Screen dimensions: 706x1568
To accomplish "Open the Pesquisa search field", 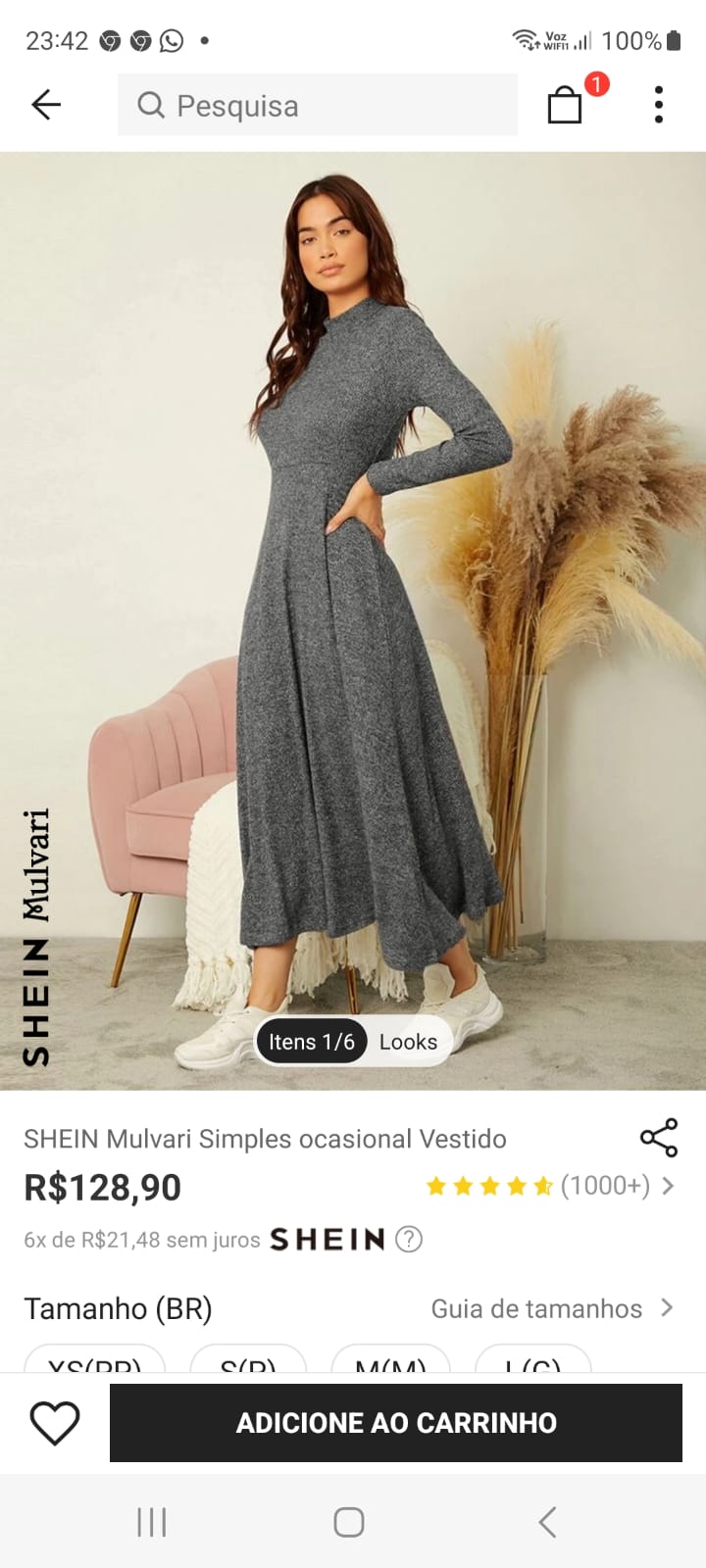I will pos(317,105).
